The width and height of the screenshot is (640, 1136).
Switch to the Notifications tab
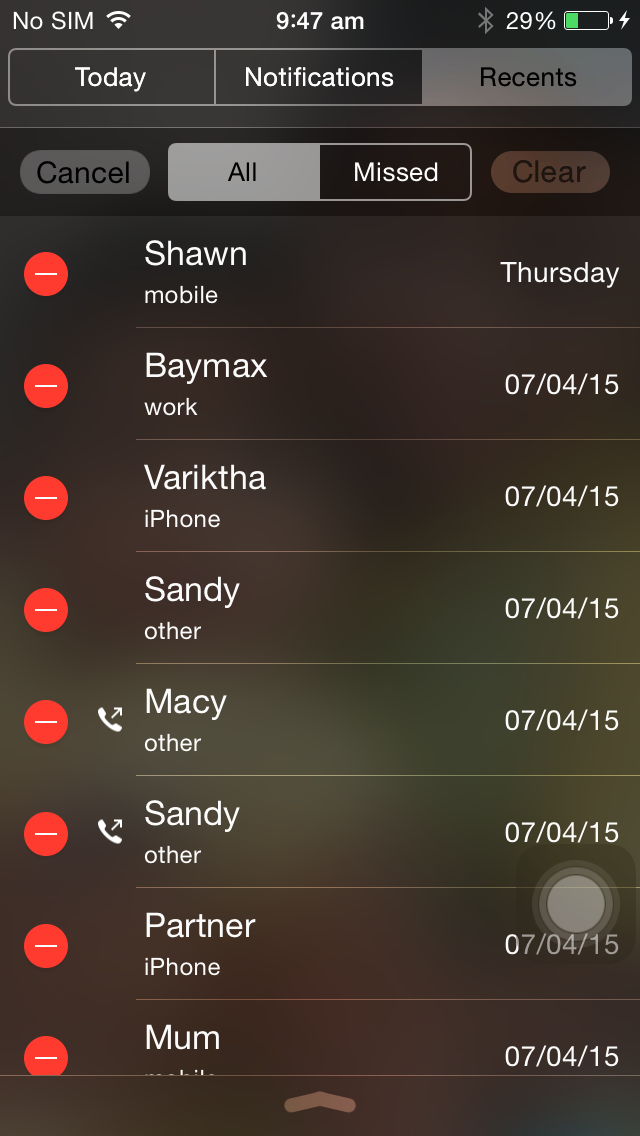319,78
